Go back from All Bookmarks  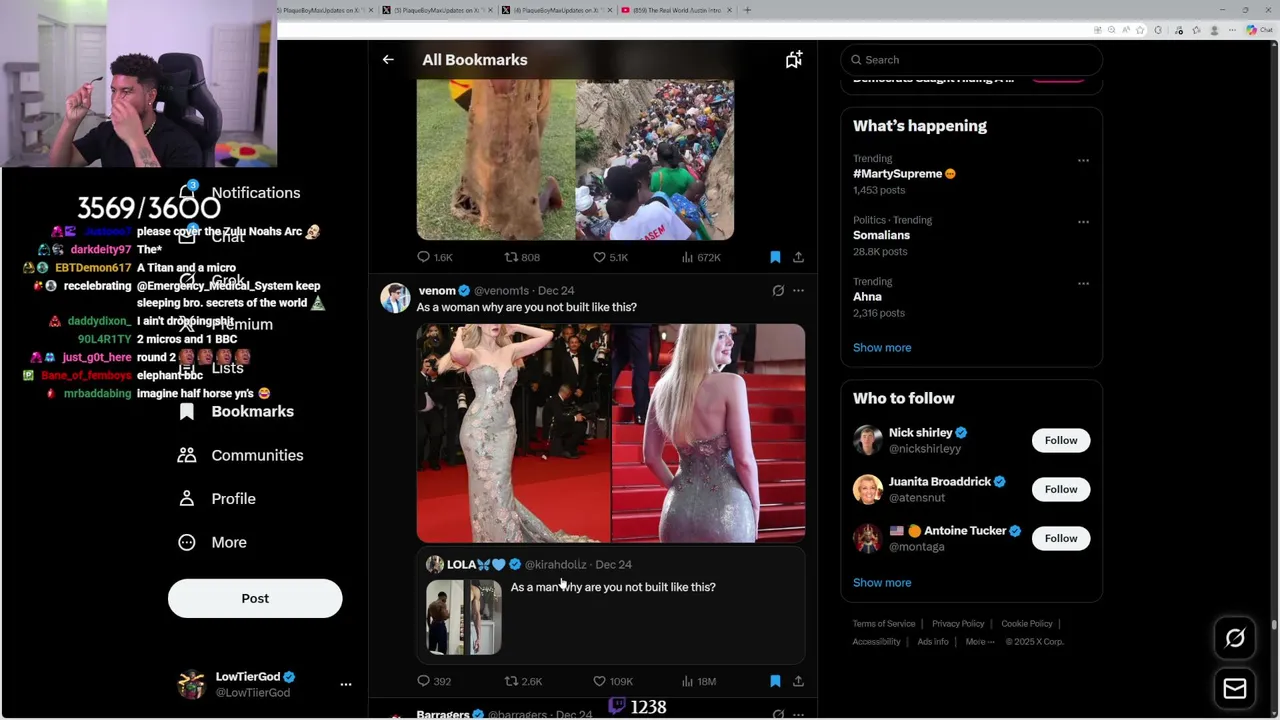[388, 60]
